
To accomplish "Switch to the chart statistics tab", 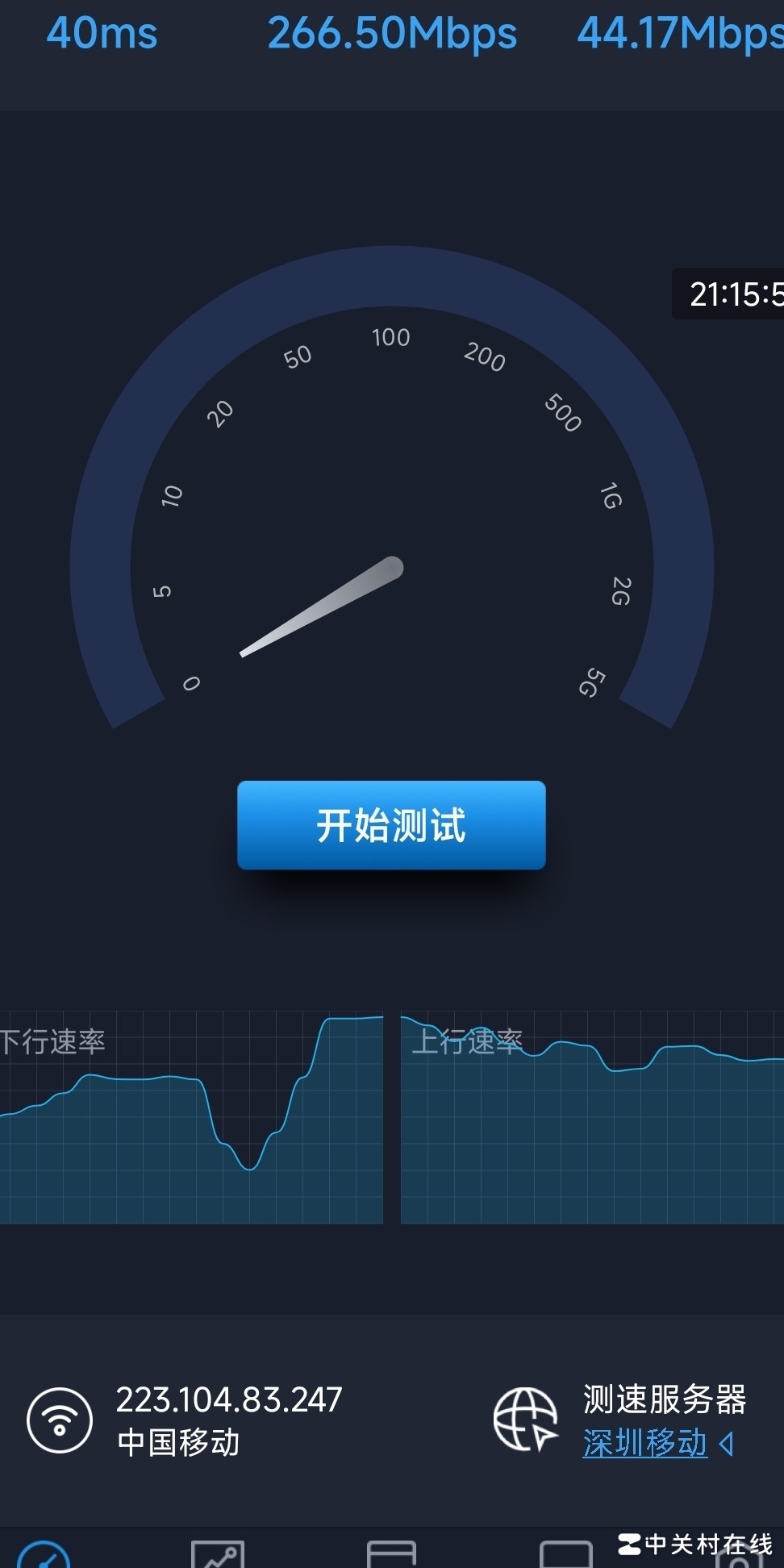I will point(217,1554).
